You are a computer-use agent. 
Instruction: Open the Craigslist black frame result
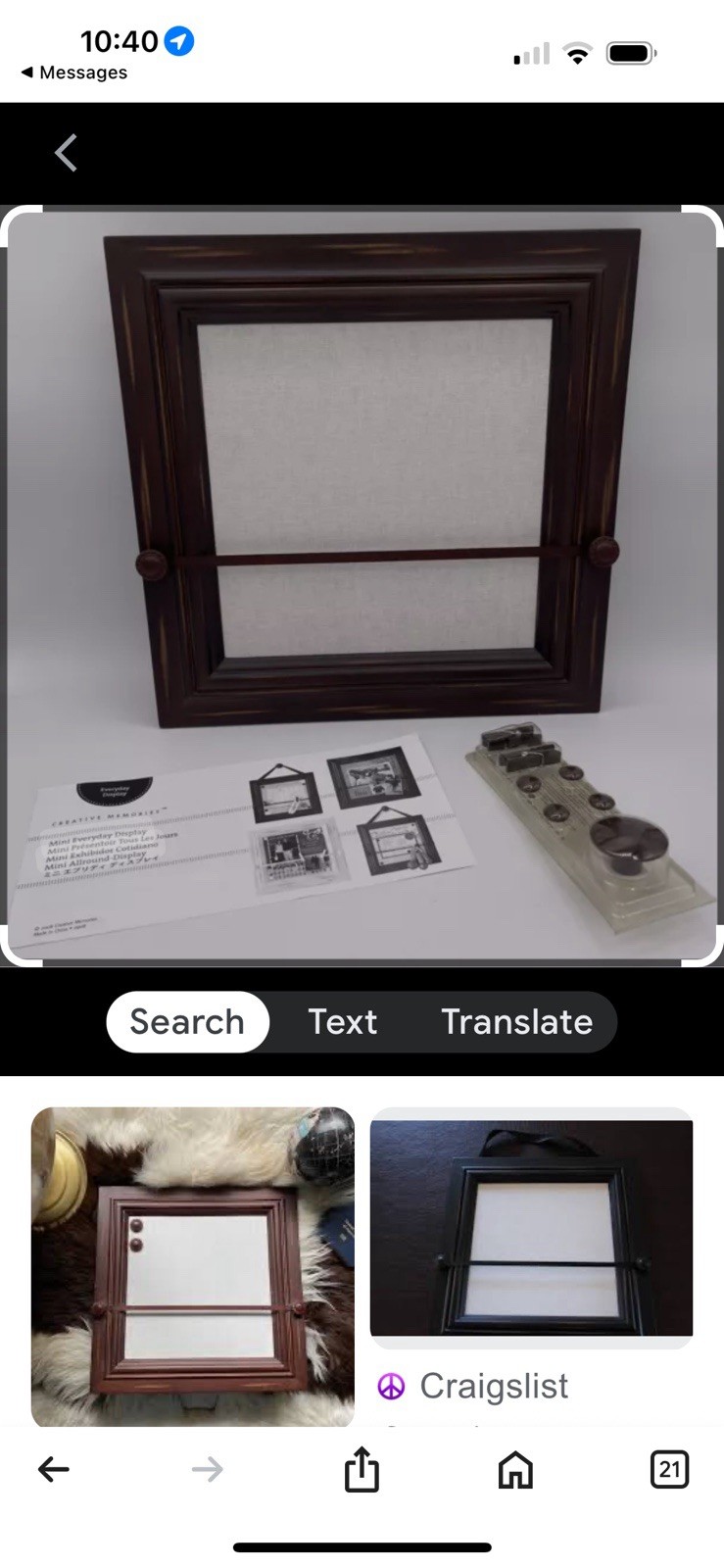pyautogui.click(x=531, y=1229)
